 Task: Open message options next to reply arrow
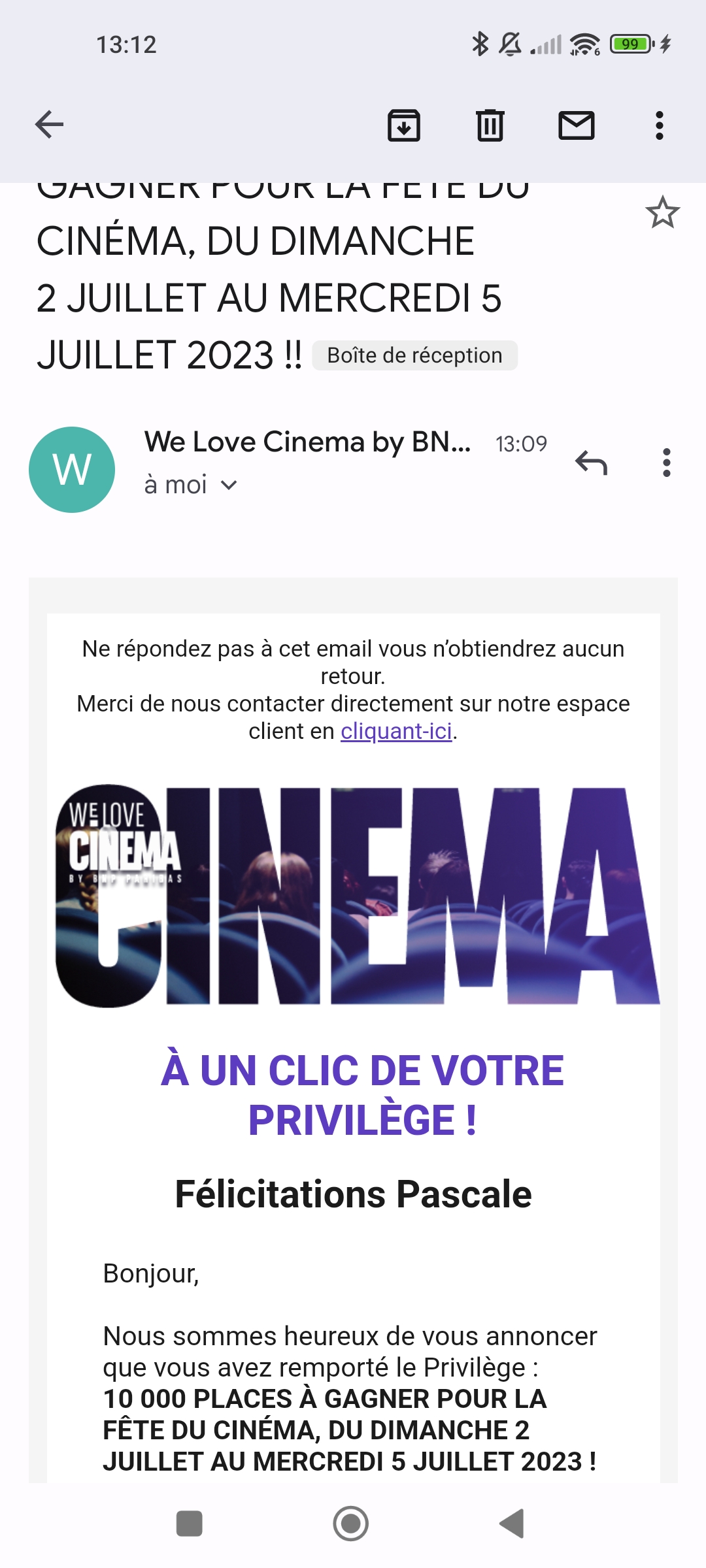coord(667,463)
